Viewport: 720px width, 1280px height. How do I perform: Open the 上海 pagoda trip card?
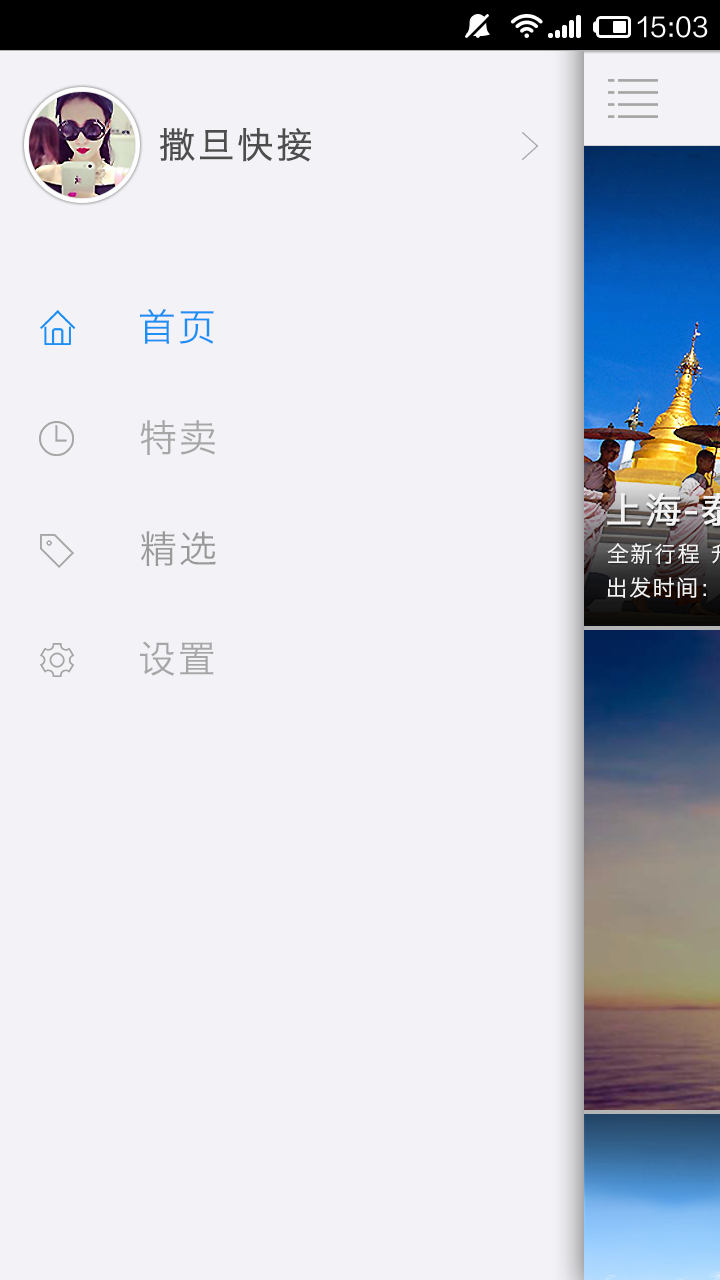(652, 385)
